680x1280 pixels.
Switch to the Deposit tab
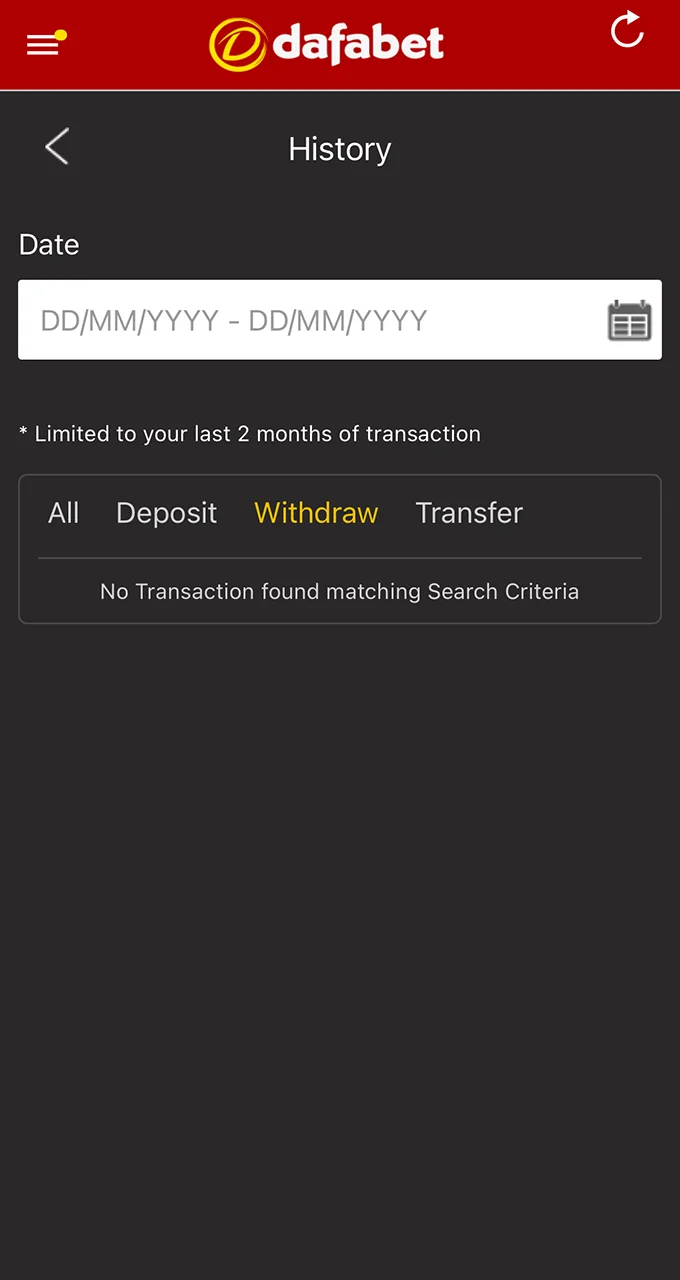(x=166, y=513)
